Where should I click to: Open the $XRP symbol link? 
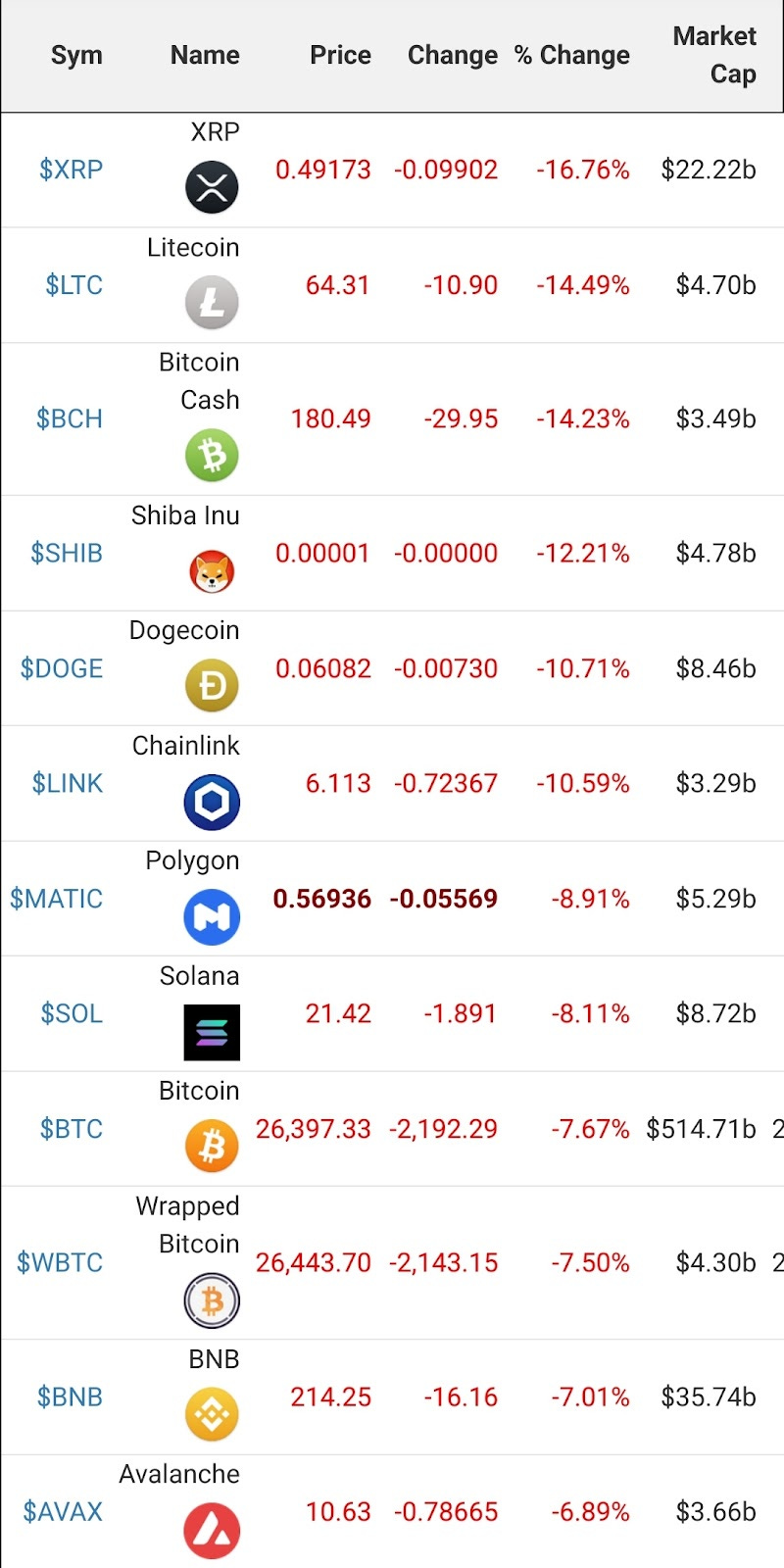point(71,170)
